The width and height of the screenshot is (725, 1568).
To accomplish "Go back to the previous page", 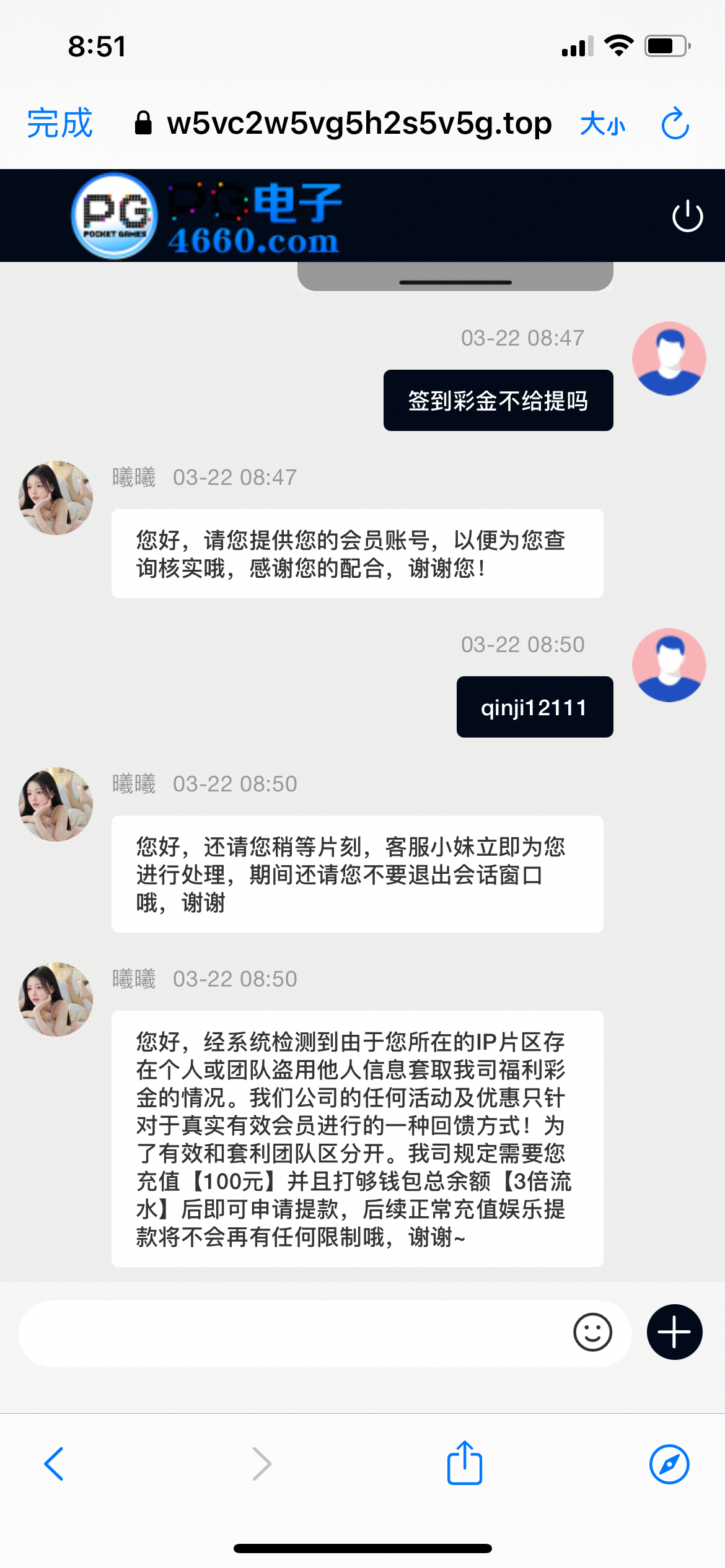I will click(x=54, y=1464).
